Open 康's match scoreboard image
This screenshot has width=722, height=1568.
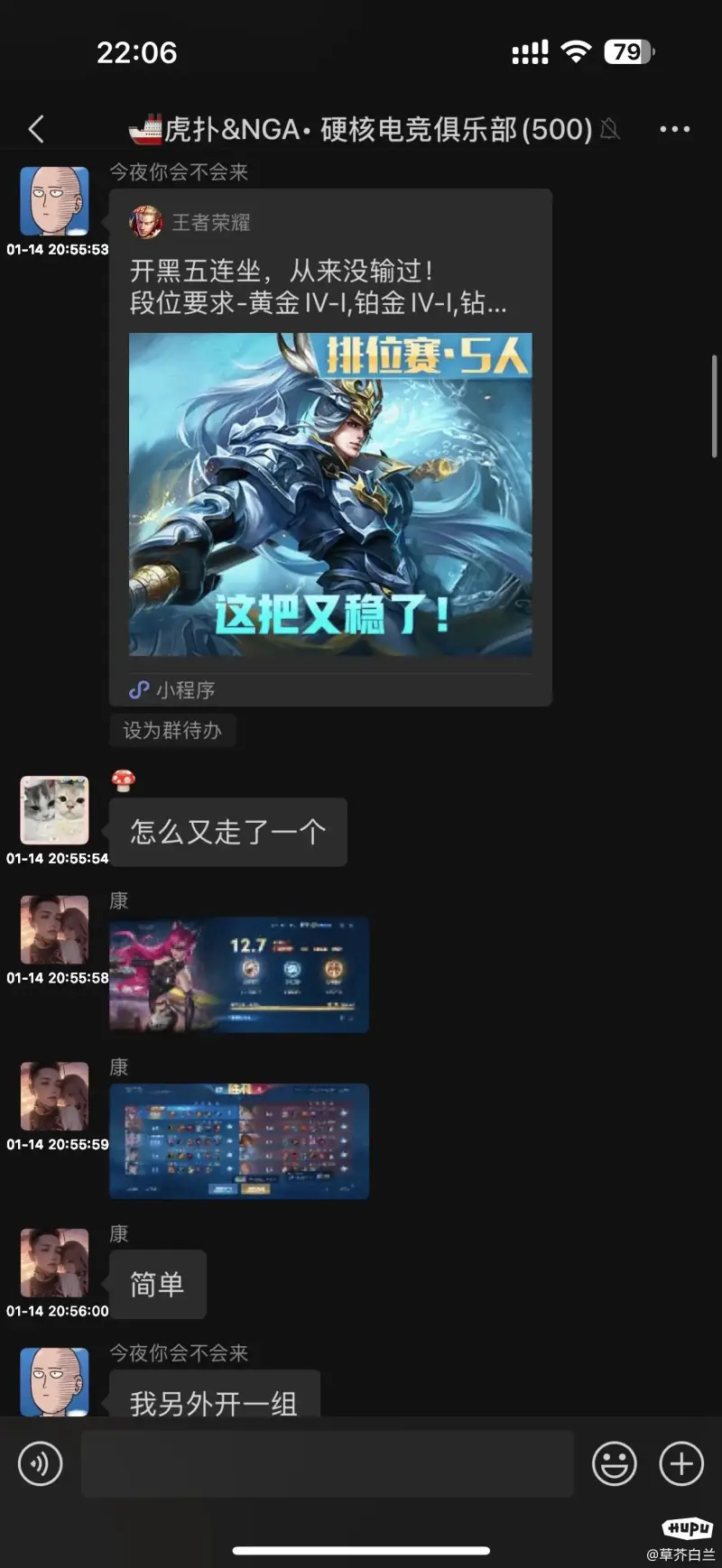pos(239,1141)
